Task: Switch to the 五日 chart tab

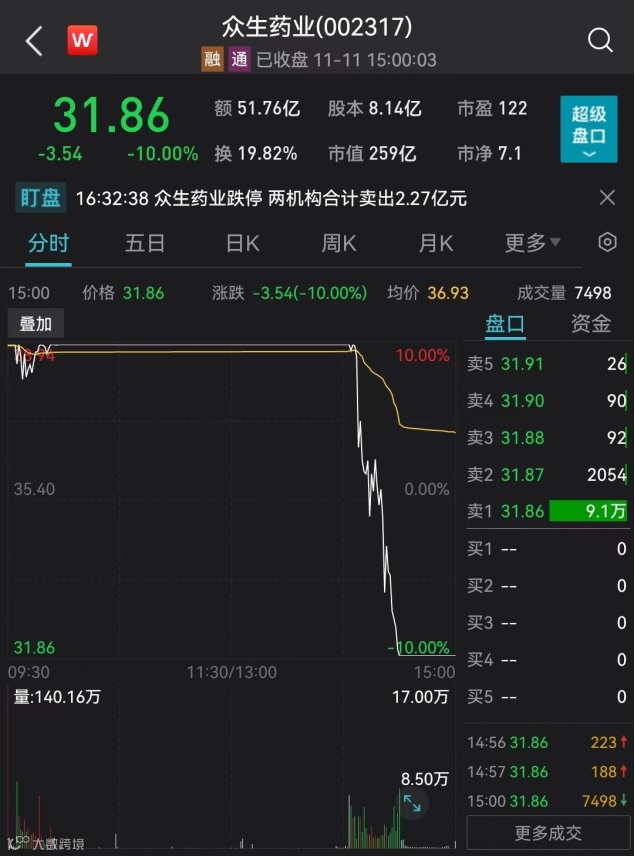Action: [x=145, y=243]
